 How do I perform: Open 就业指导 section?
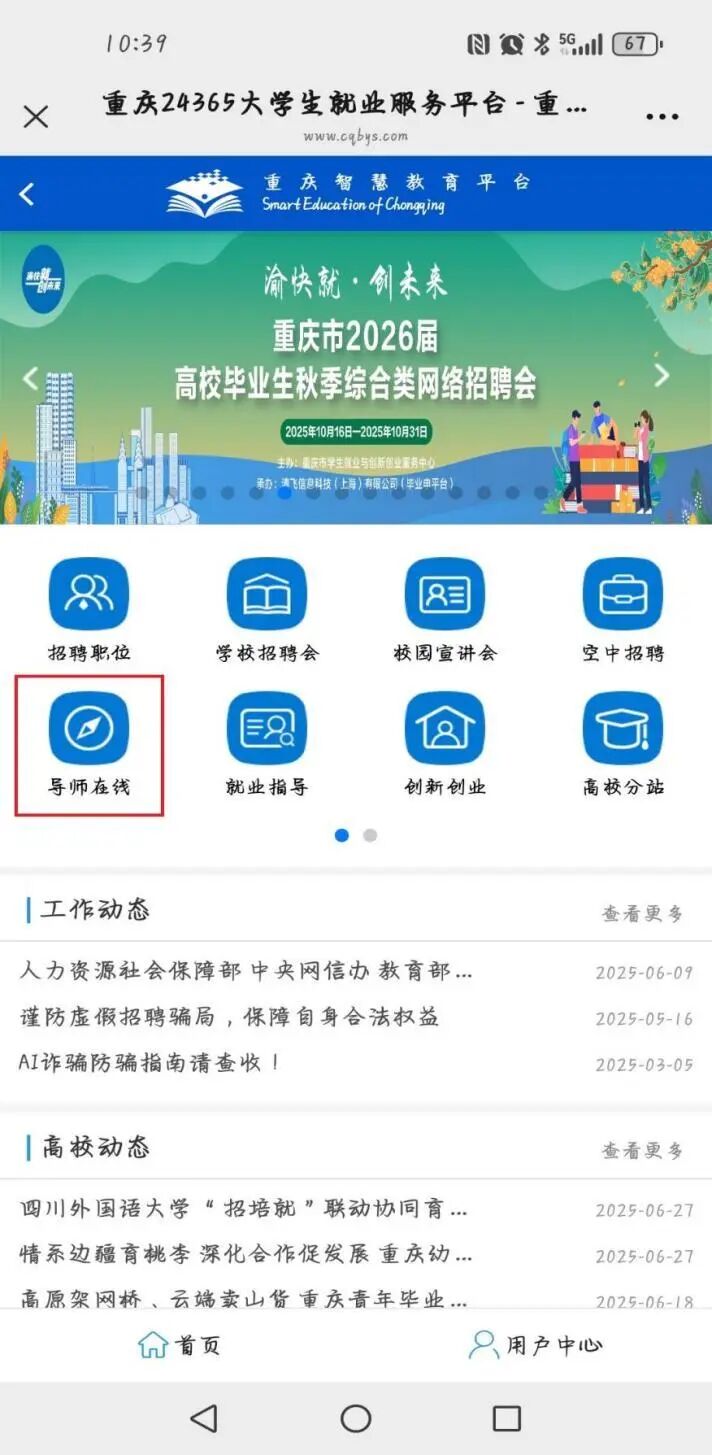(x=267, y=743)
